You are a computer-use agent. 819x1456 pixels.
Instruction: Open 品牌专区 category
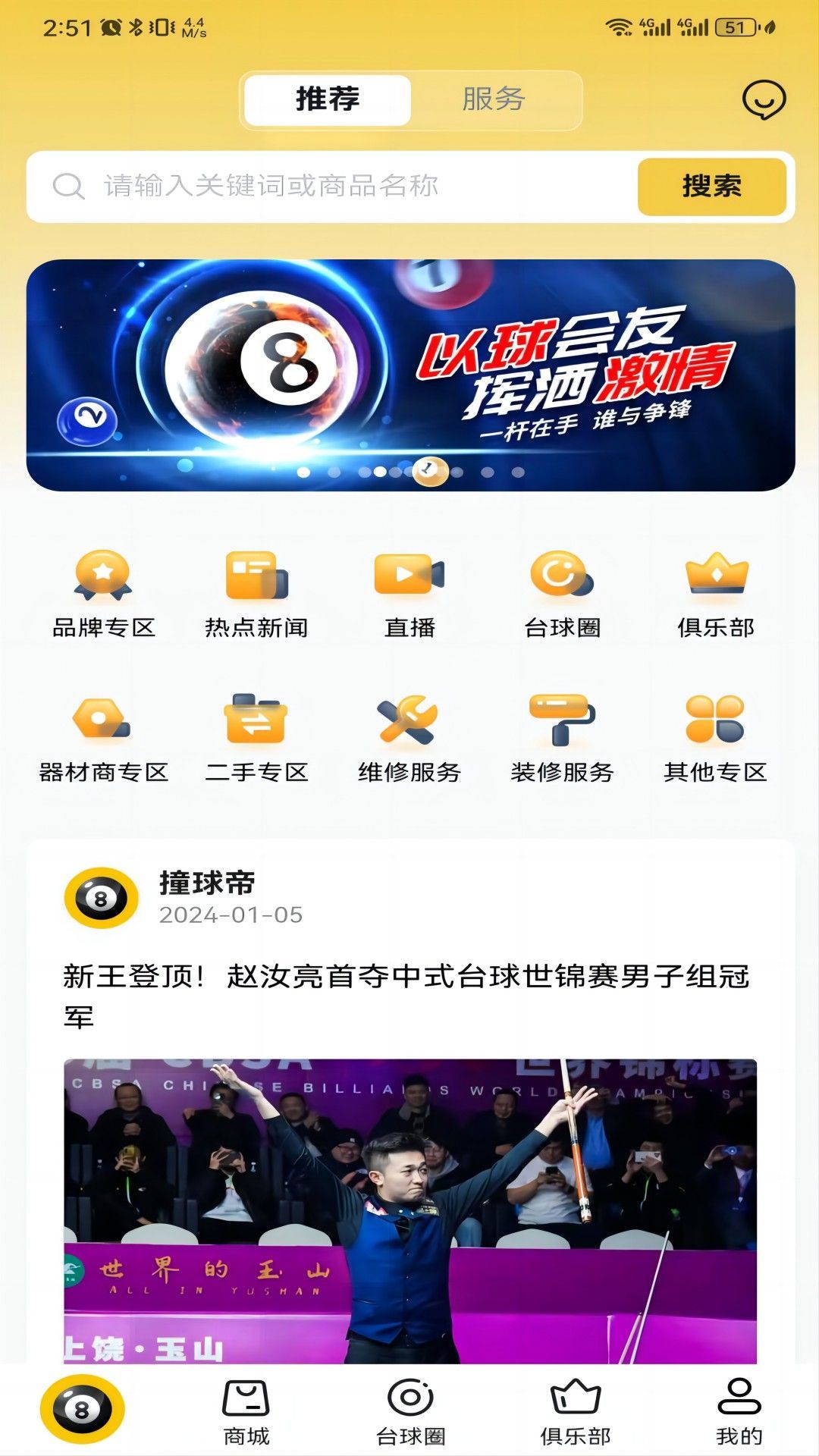pyautogui.click(x=104, y=595)
